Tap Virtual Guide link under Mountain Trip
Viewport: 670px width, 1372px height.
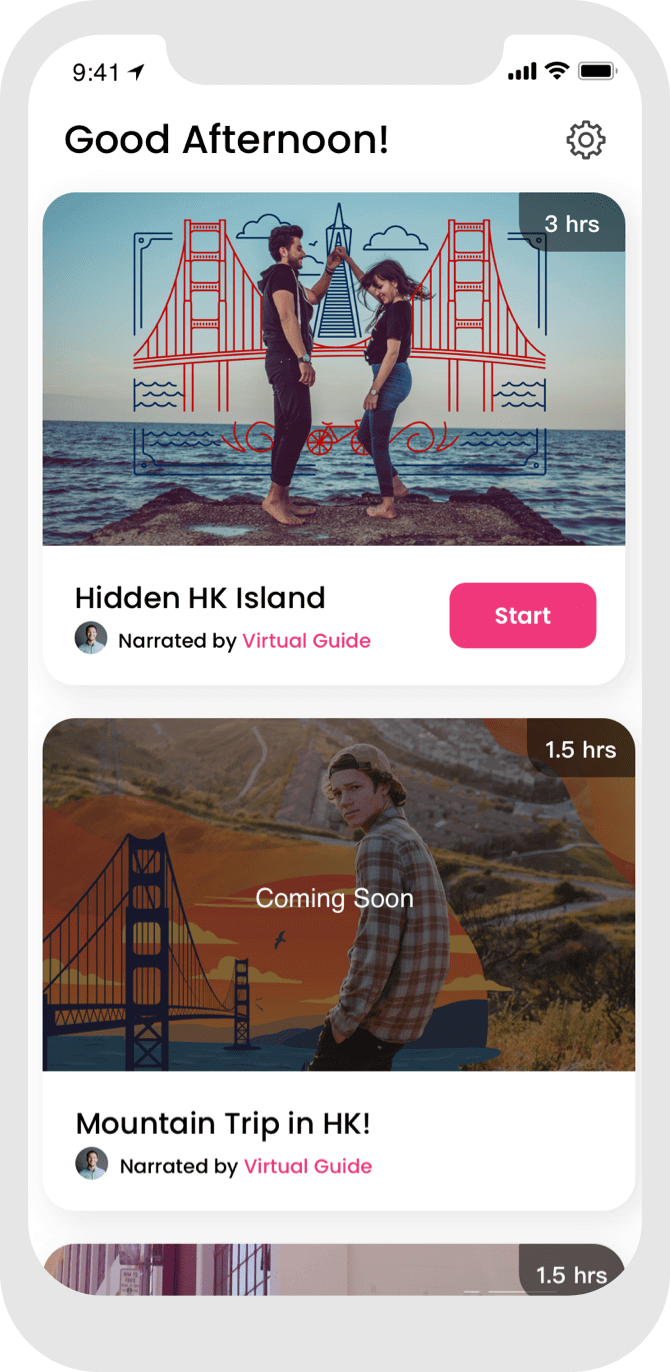click(308, 1166)
